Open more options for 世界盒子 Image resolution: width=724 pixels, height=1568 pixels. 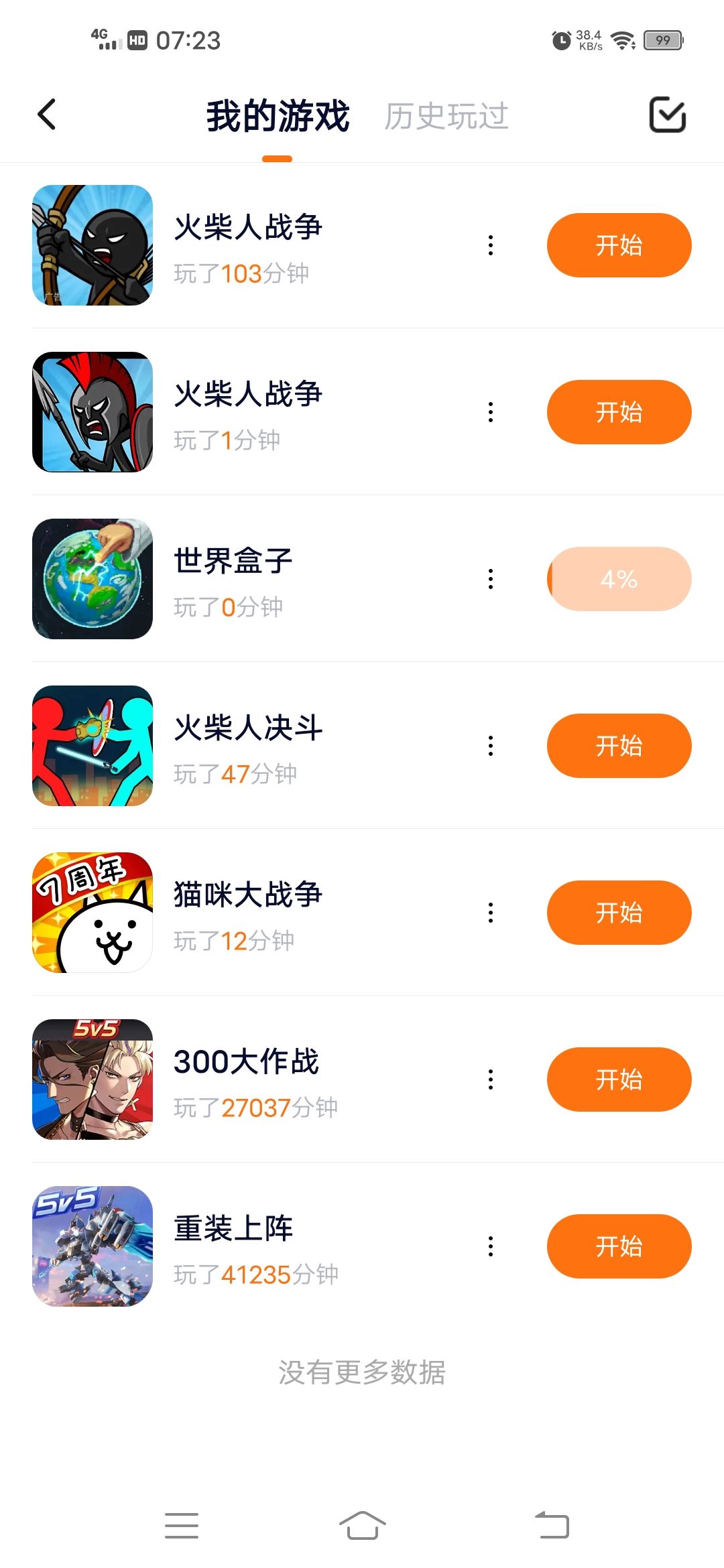pos(491,579)
